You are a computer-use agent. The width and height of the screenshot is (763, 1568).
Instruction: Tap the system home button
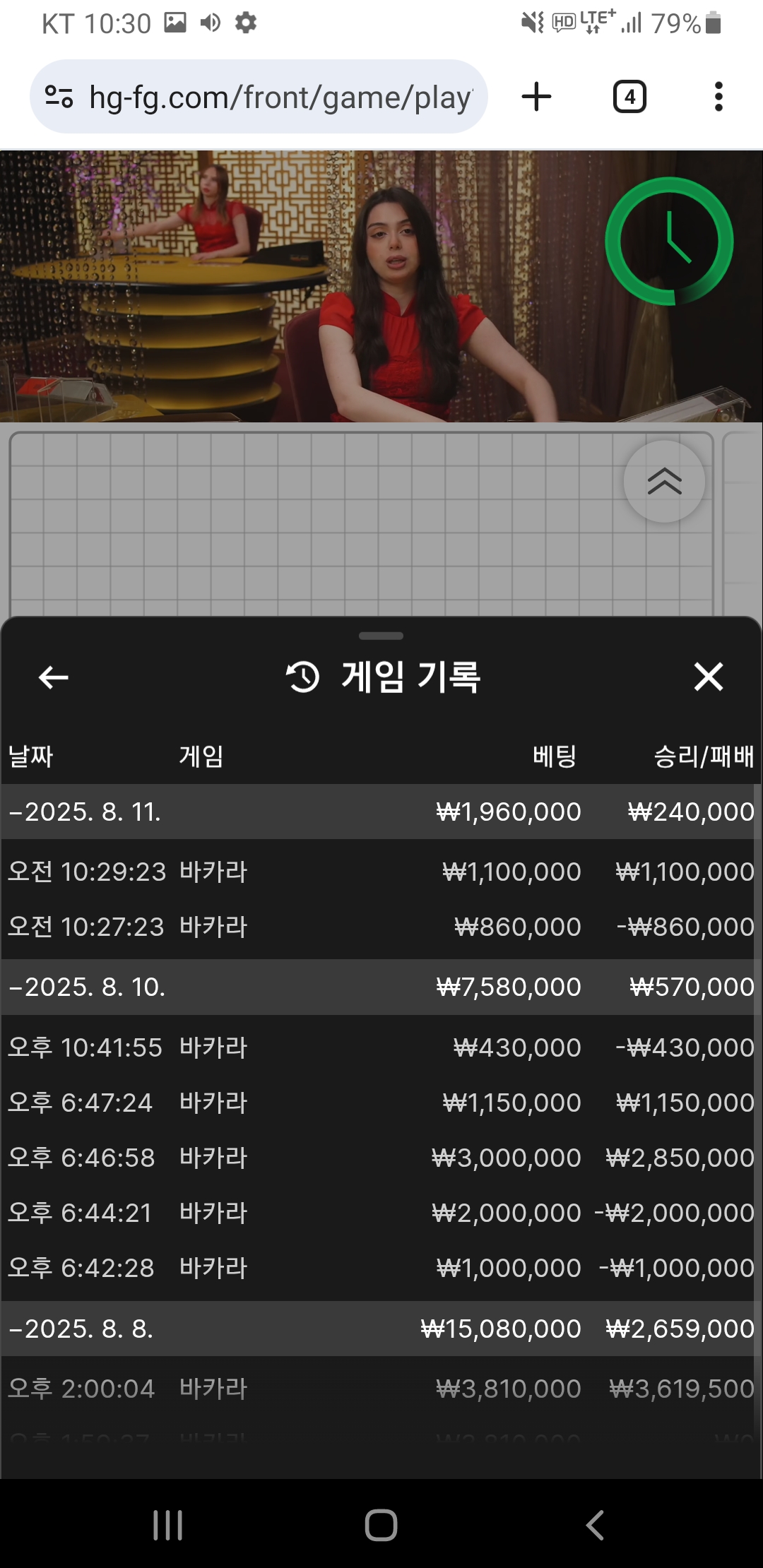click(381, 1525)
